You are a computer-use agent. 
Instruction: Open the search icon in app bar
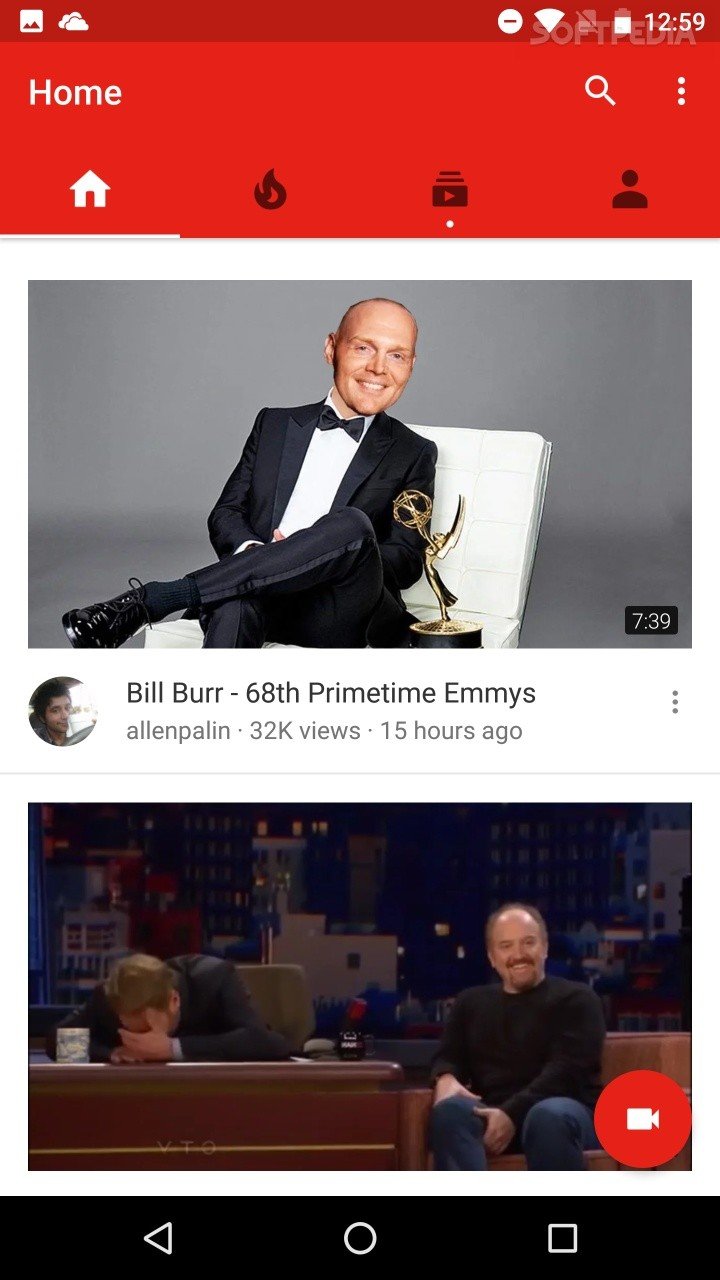[600, 91]
